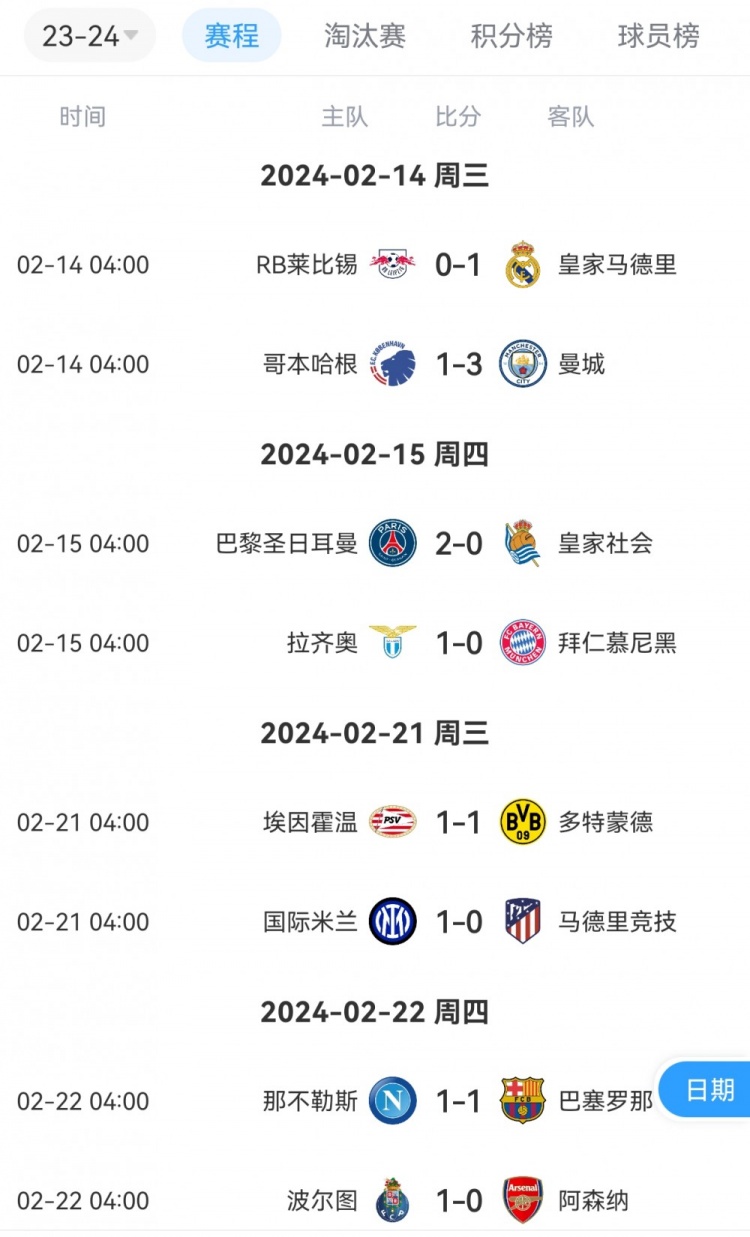
Task: View 巴黎圣日耳曼 vs 皇家社会 match details
Action: [458, 544]
